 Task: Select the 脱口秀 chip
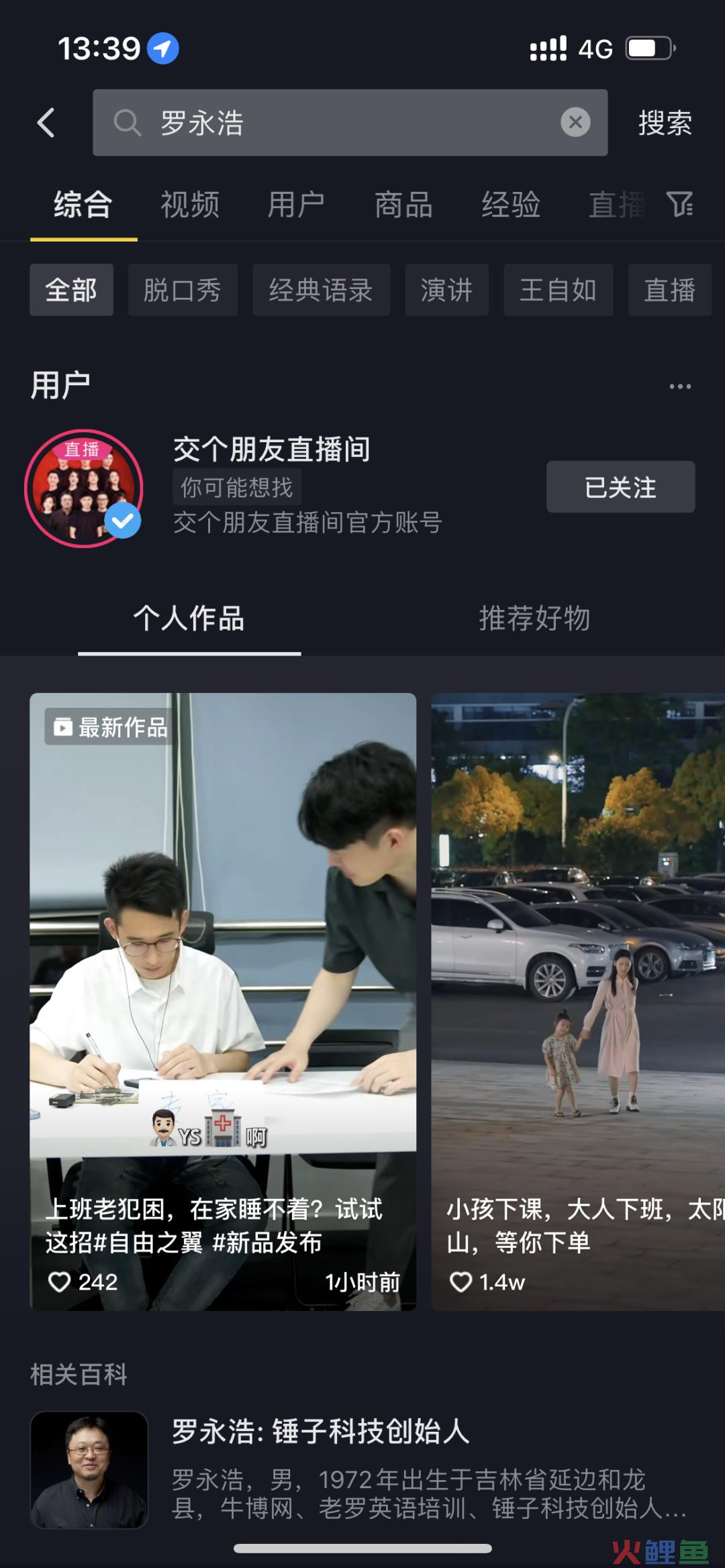(x=183, y=291)
